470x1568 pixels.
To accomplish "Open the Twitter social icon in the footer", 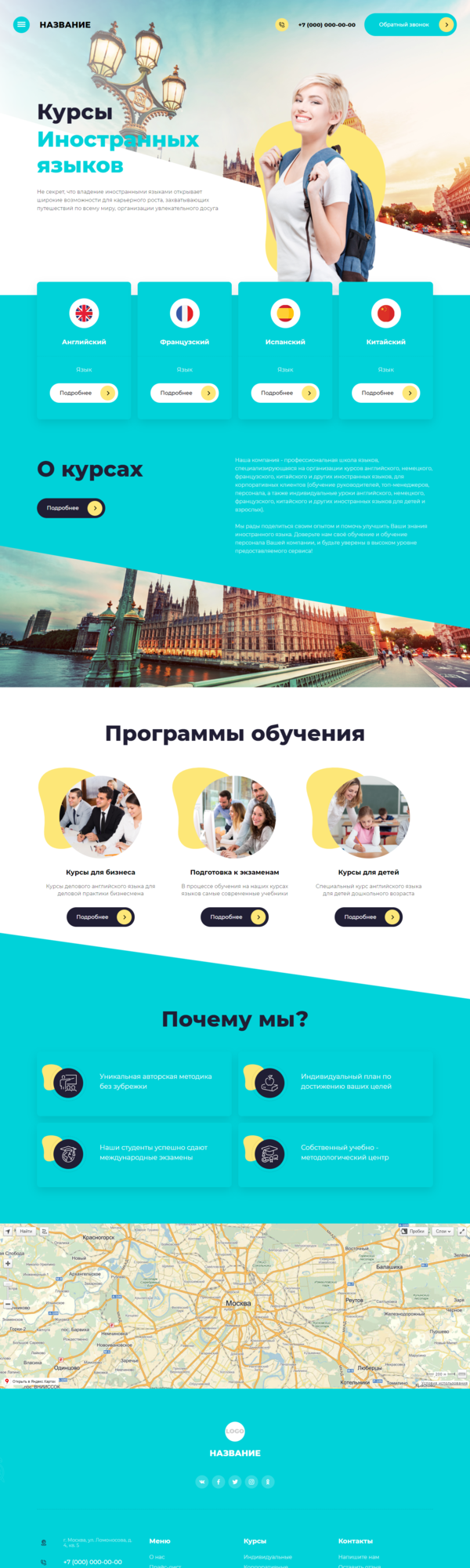I will [x=235, y=1482].
